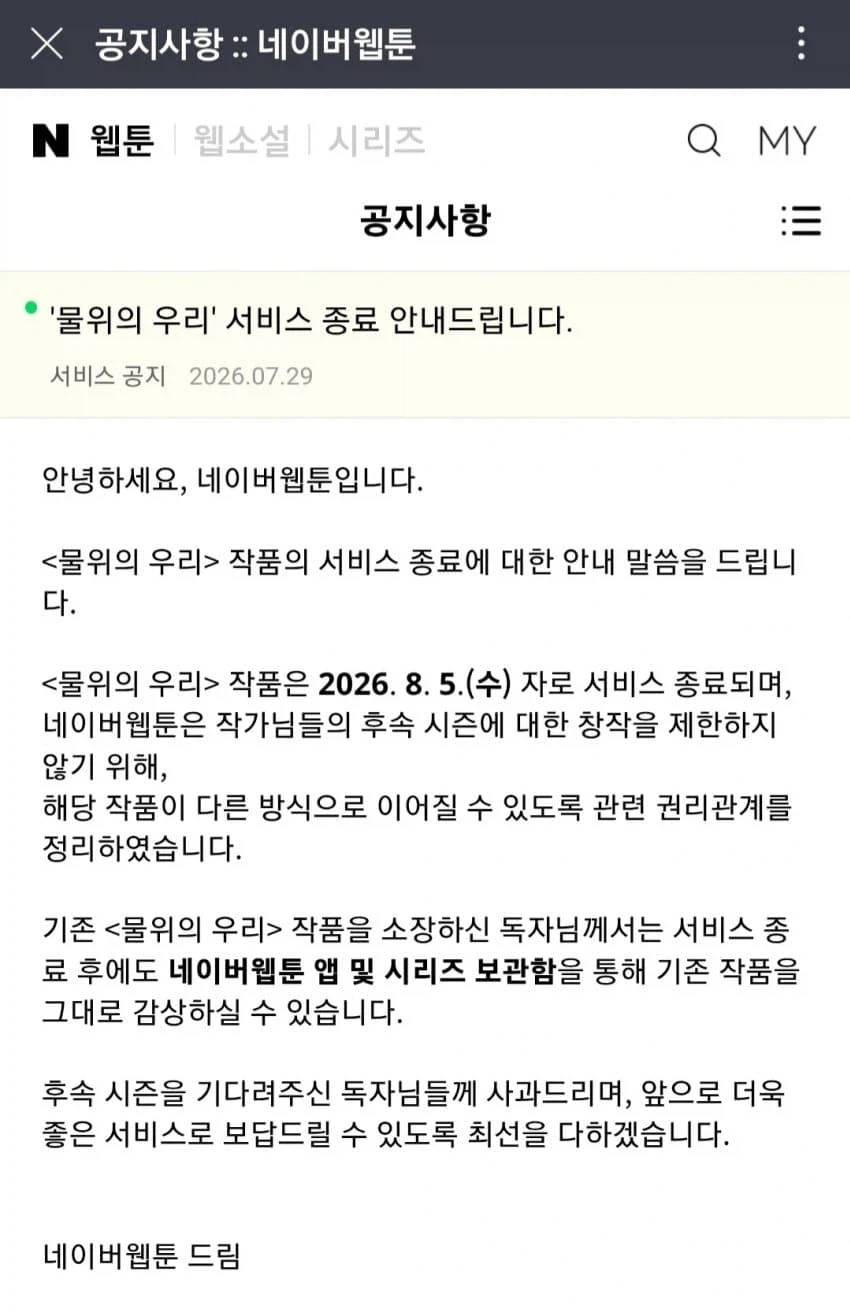
Task: Switch to the 웹툰 tab
Action: pyautogui.click(x=121, y=141)
